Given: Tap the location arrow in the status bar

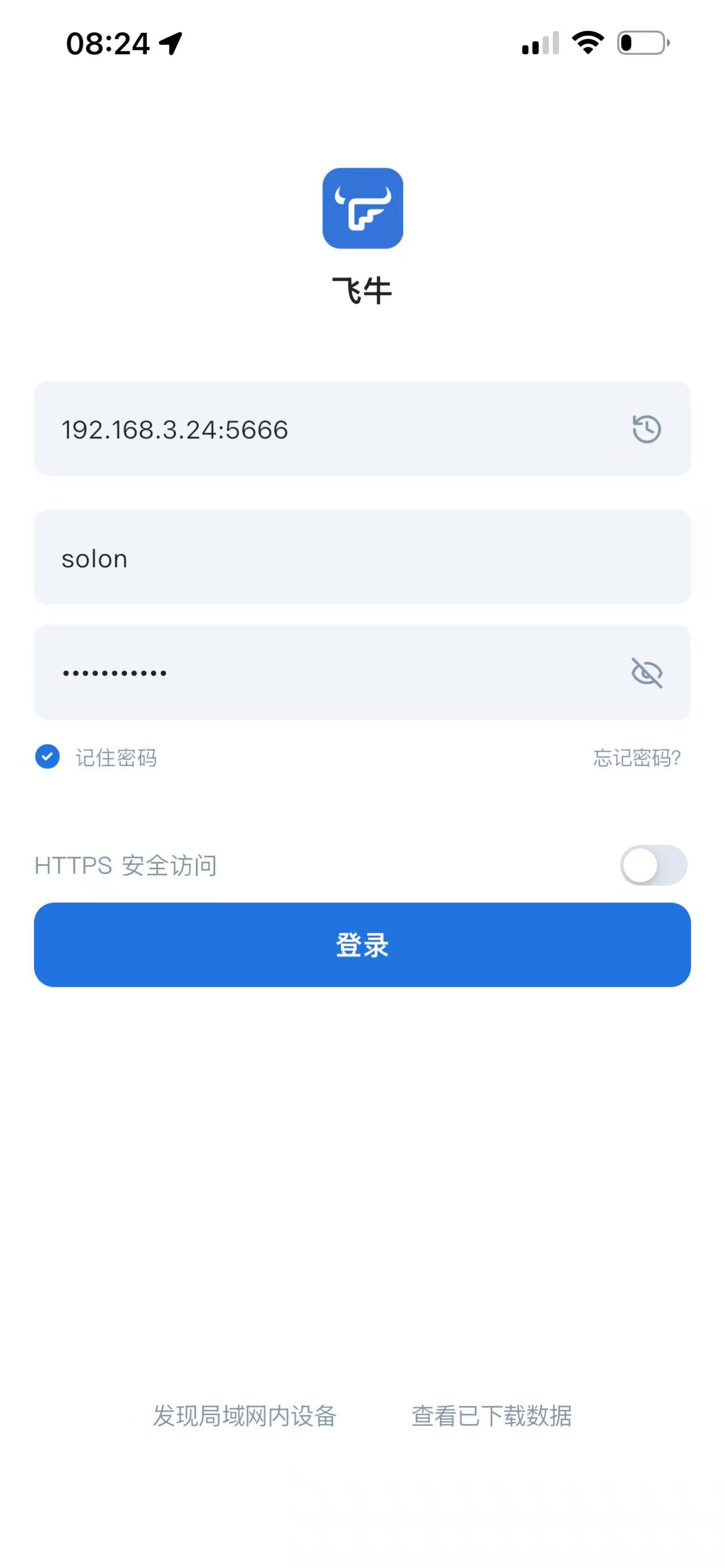Looking at the screenshot, I should click(x=170, y=42).
